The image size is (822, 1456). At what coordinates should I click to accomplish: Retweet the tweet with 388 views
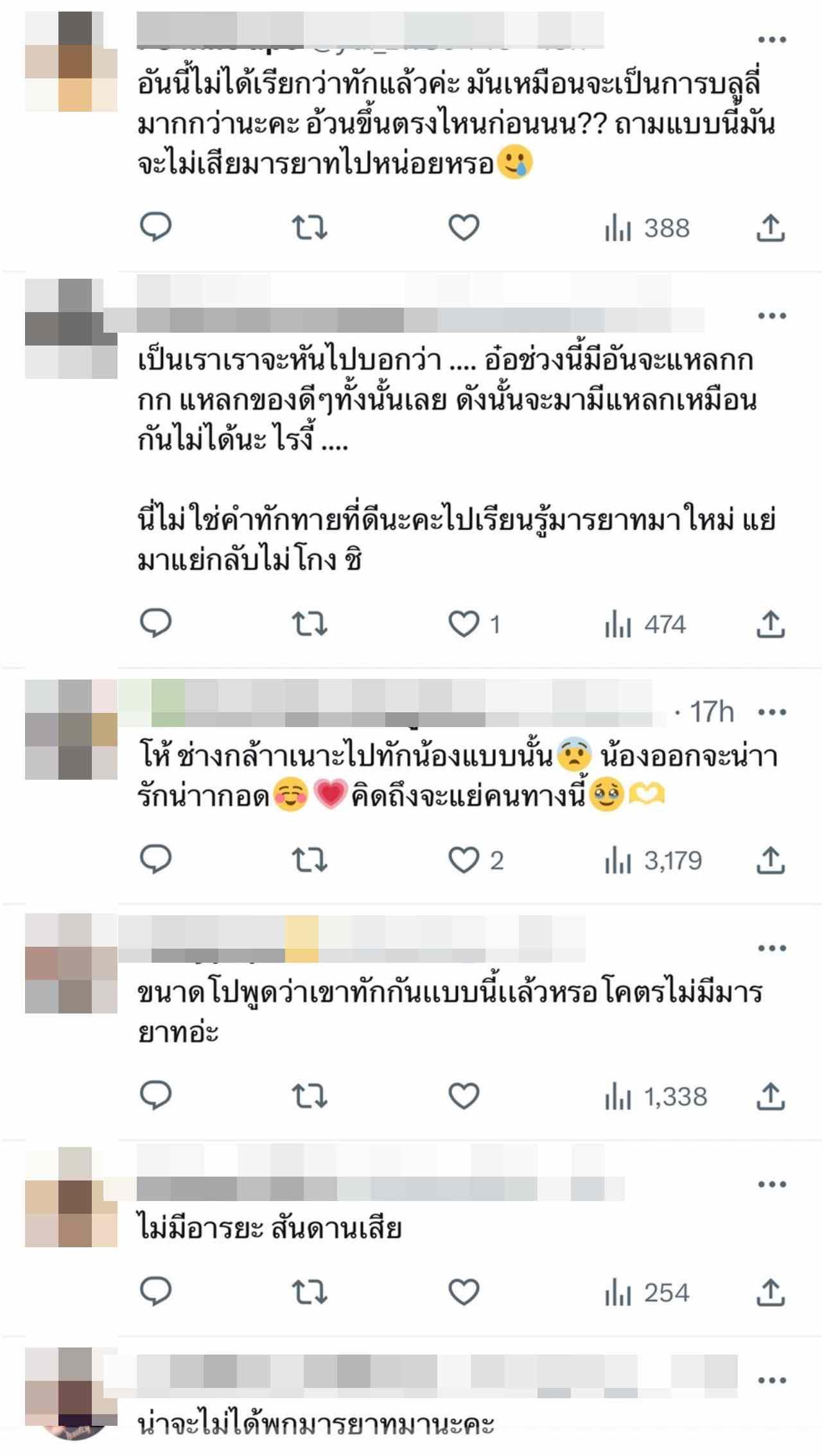tap(310, 227)
